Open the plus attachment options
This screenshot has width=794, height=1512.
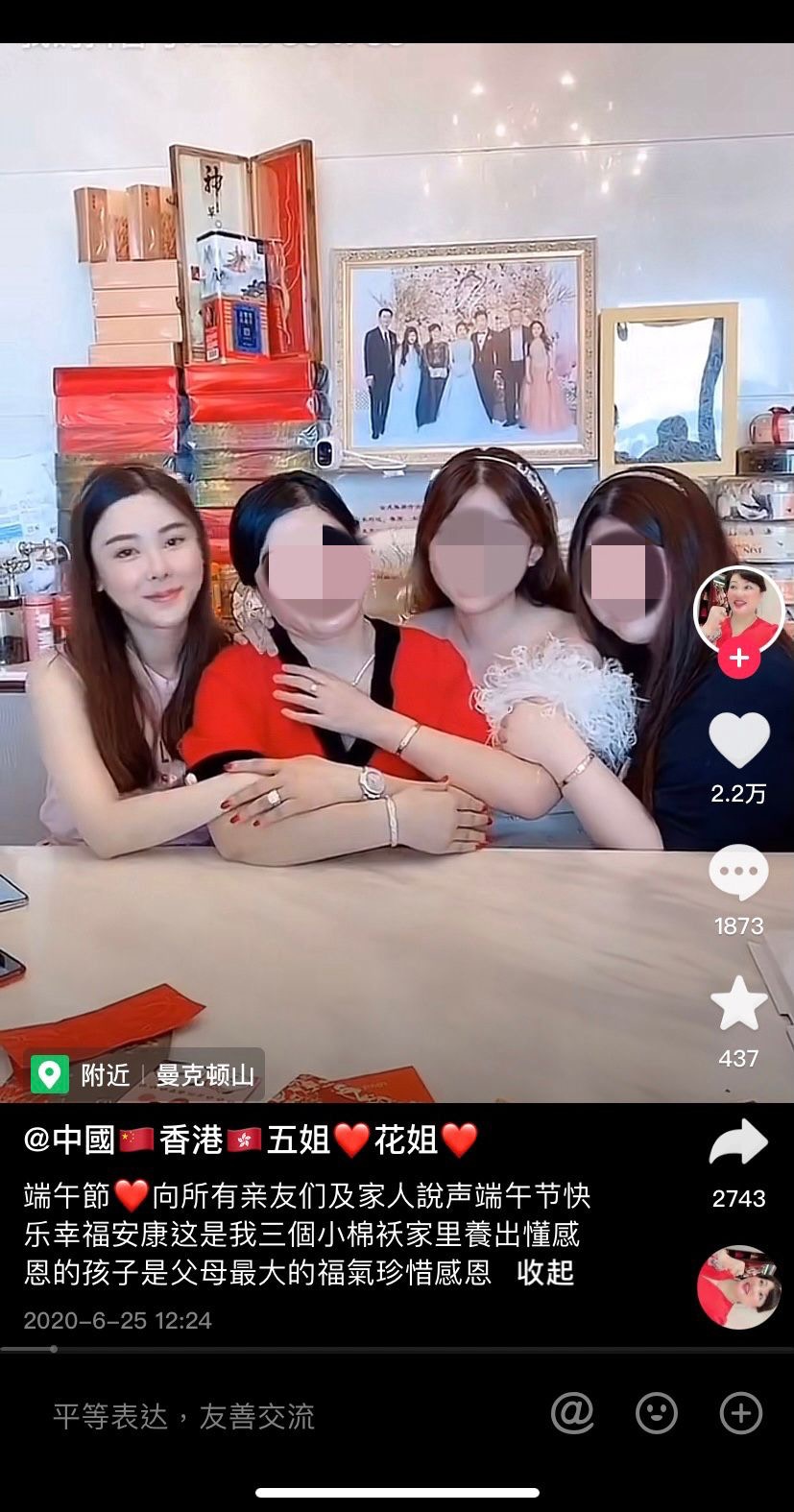coord(740,1413)
